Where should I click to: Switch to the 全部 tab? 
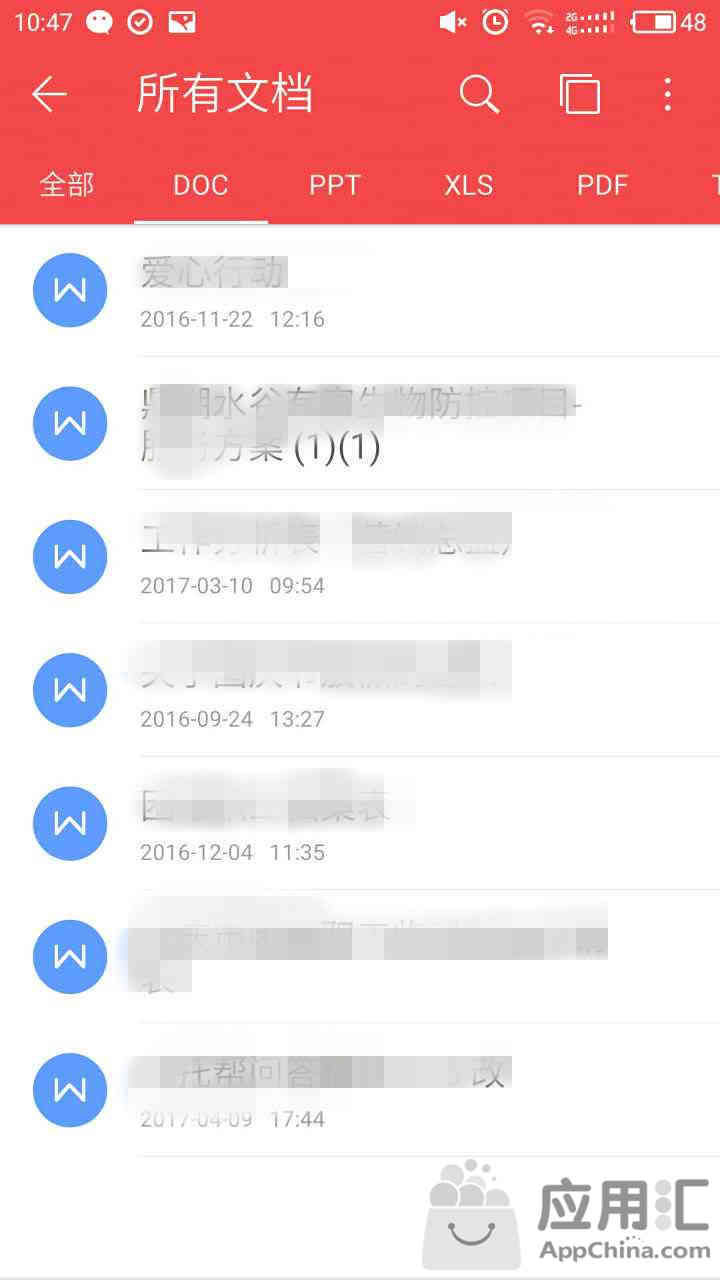coord(67,185)
